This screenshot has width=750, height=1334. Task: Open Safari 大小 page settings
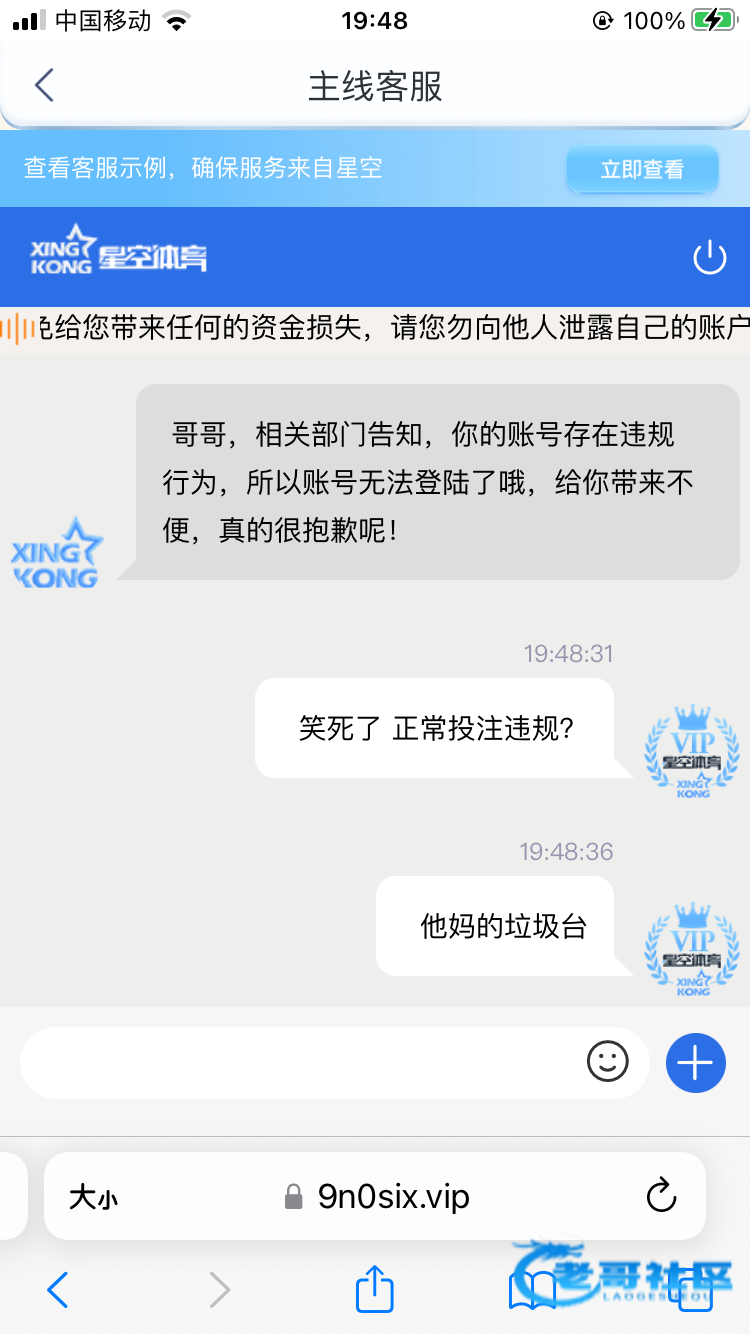pos(93,1197)
